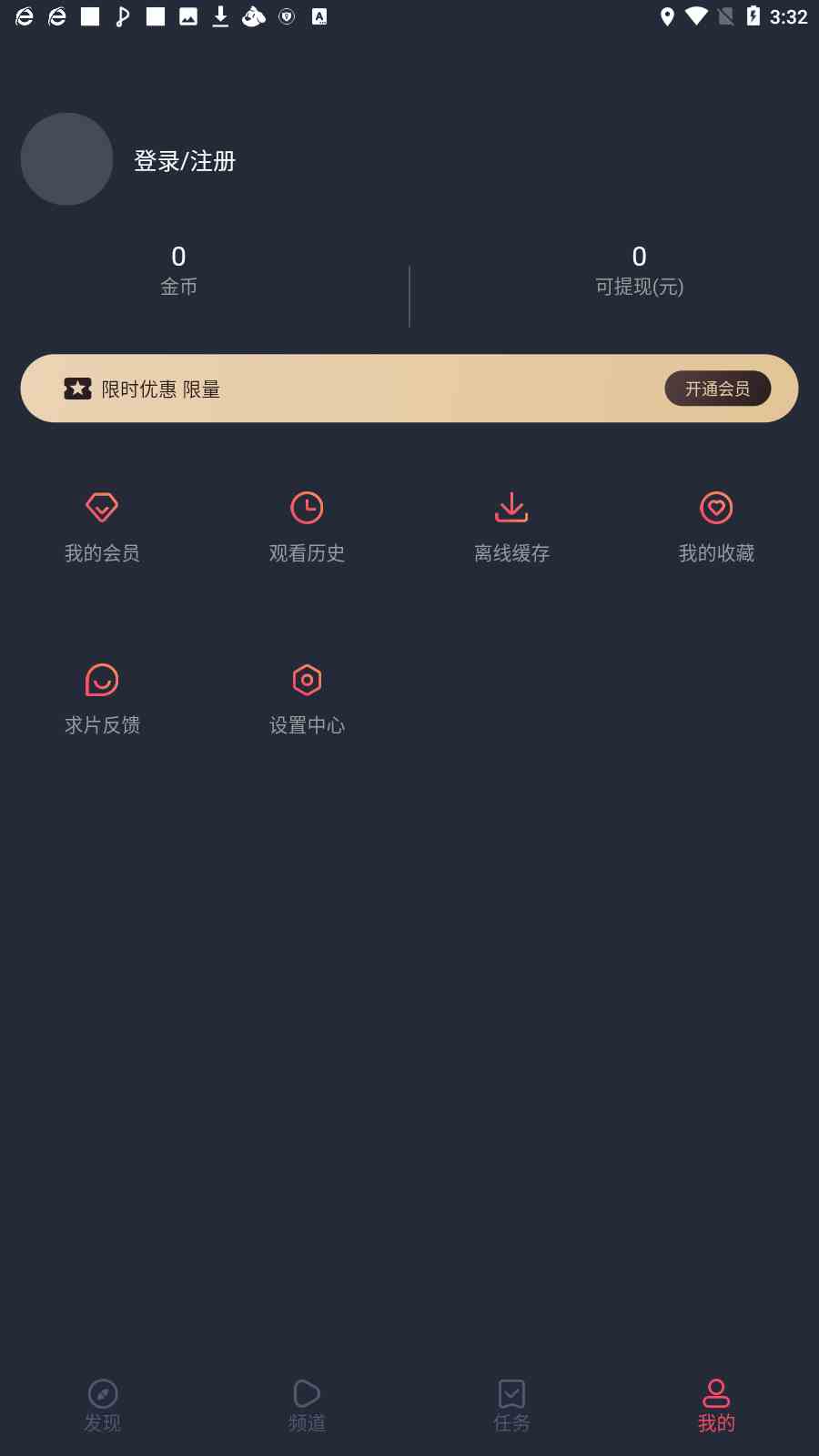Viewport: 819px width, 1456px height.
Task: Open 我的收藏 (my favorites) heart icon
Action: (717, 508)
